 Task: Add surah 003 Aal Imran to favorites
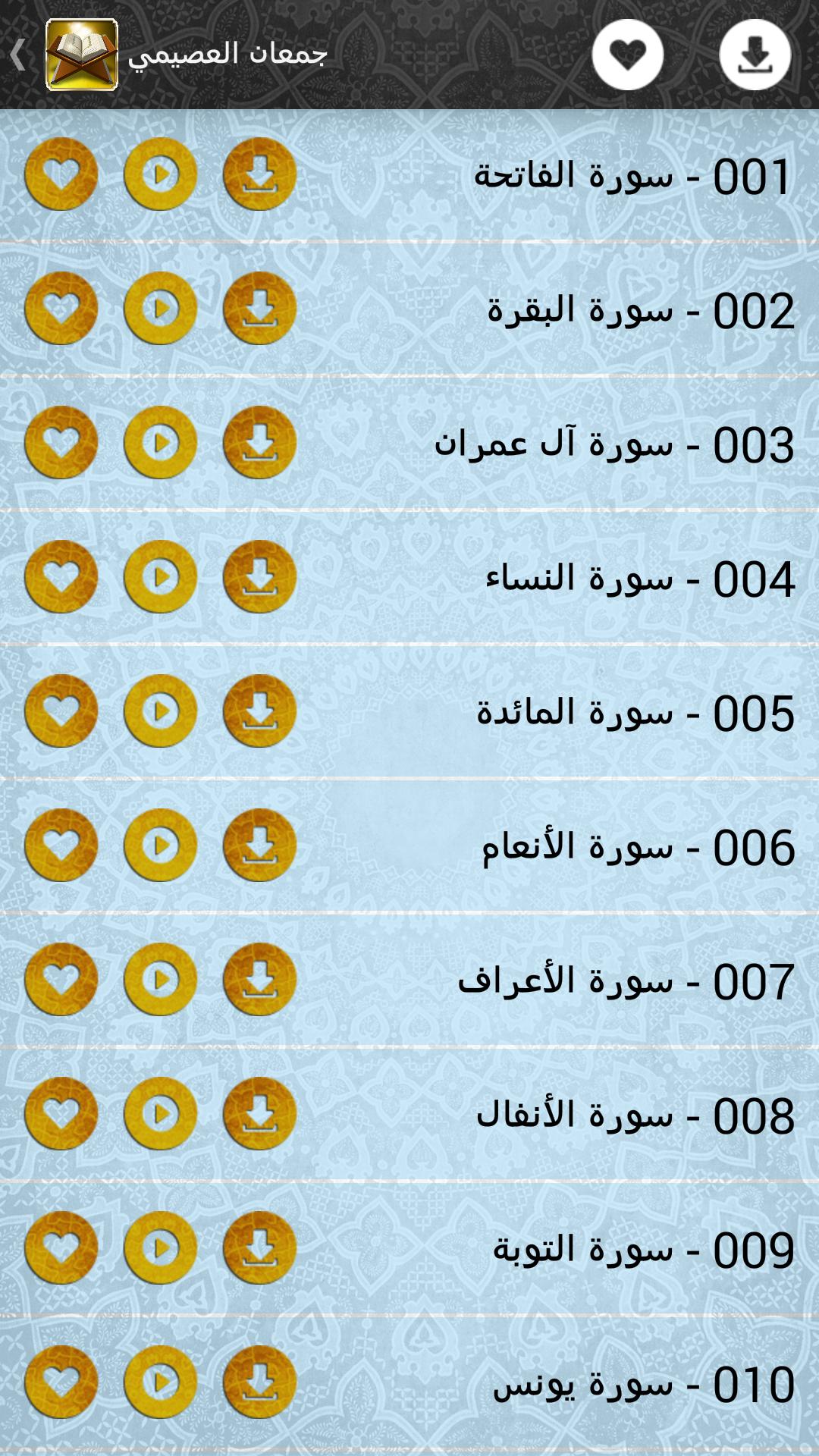(61, 443)
